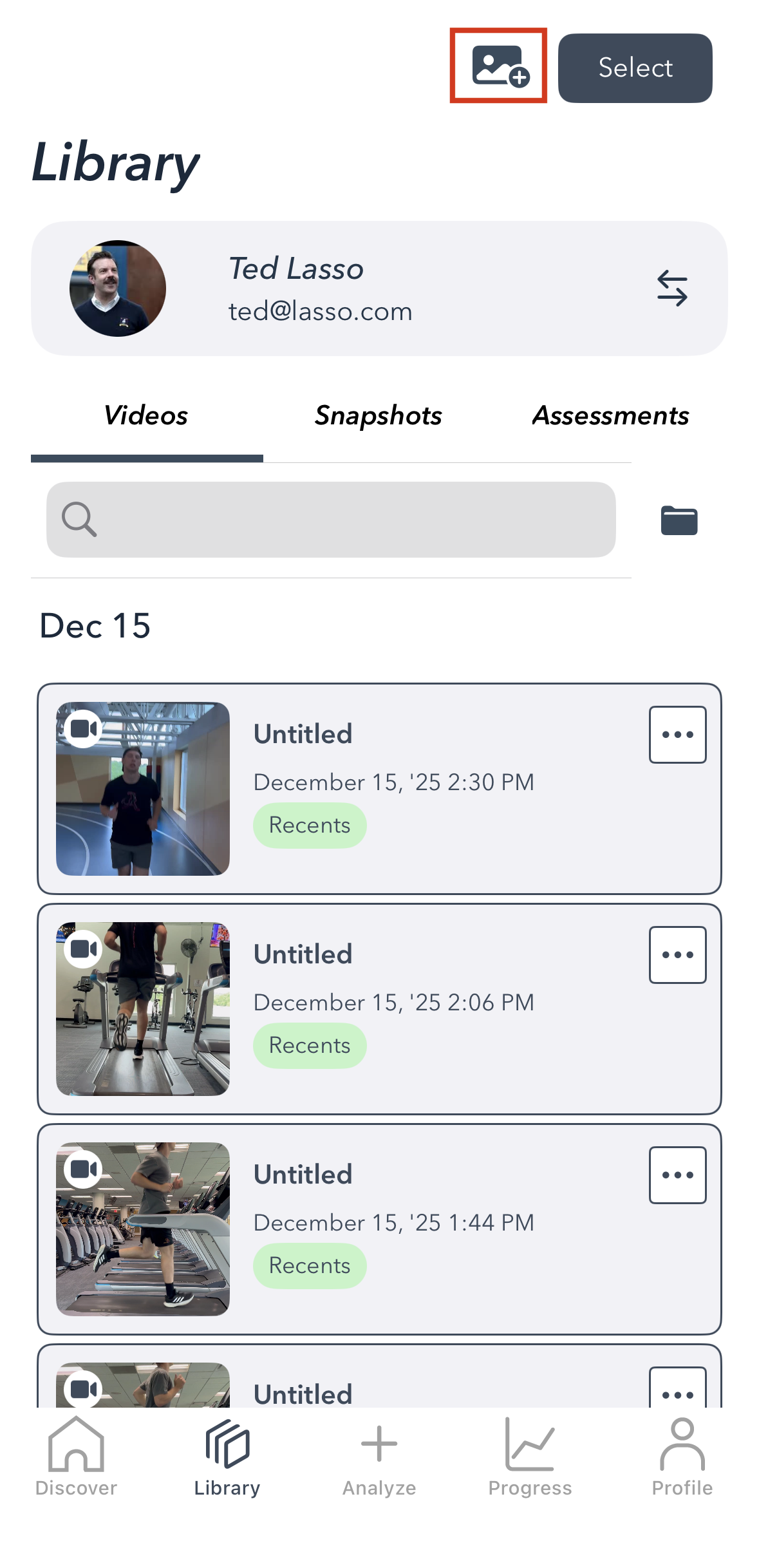This screenshot has height=1568, width=759.
Task: Open the 1:44 PM video's options menu
Action: coord(677,1175)
